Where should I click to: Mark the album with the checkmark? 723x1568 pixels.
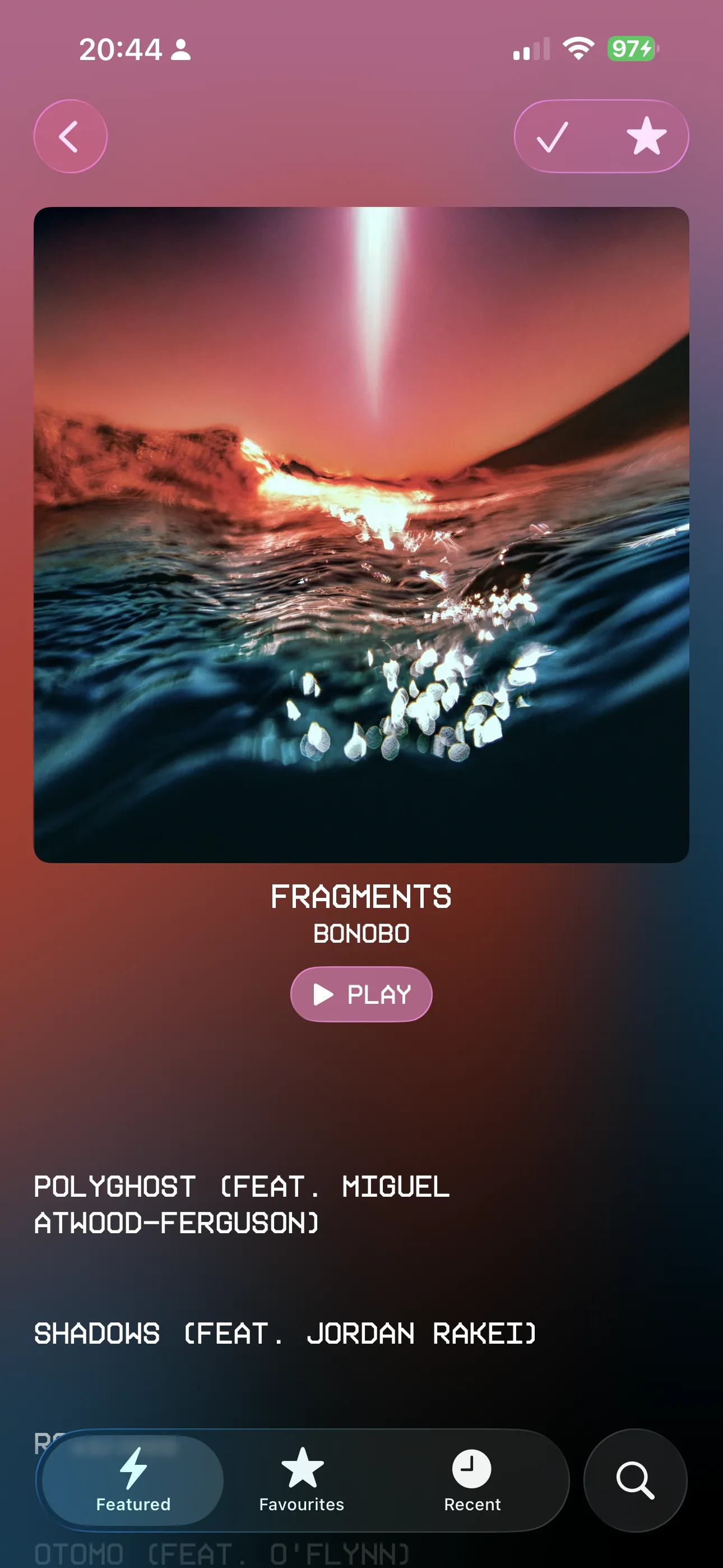pos(553,136)
